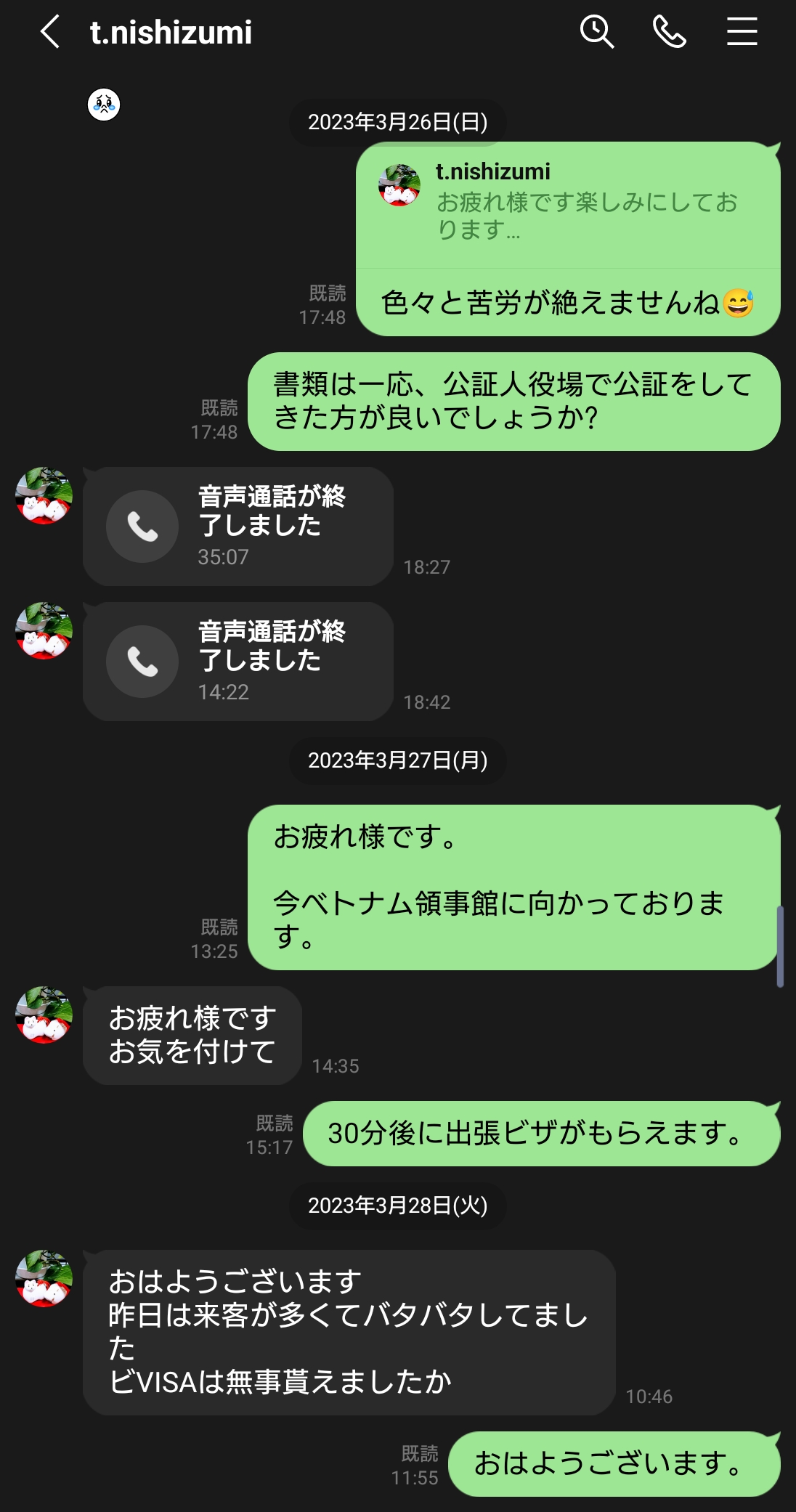Tap the ended voice call lasting 35:07

(238, 526)
